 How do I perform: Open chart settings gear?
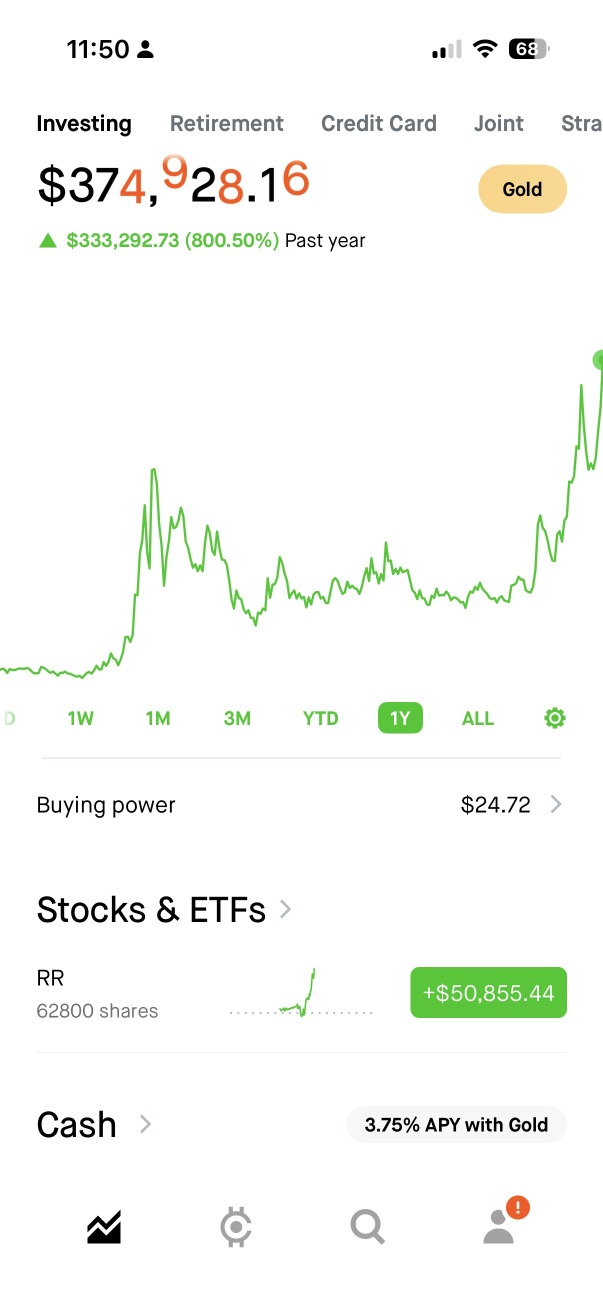pos(555,718)
